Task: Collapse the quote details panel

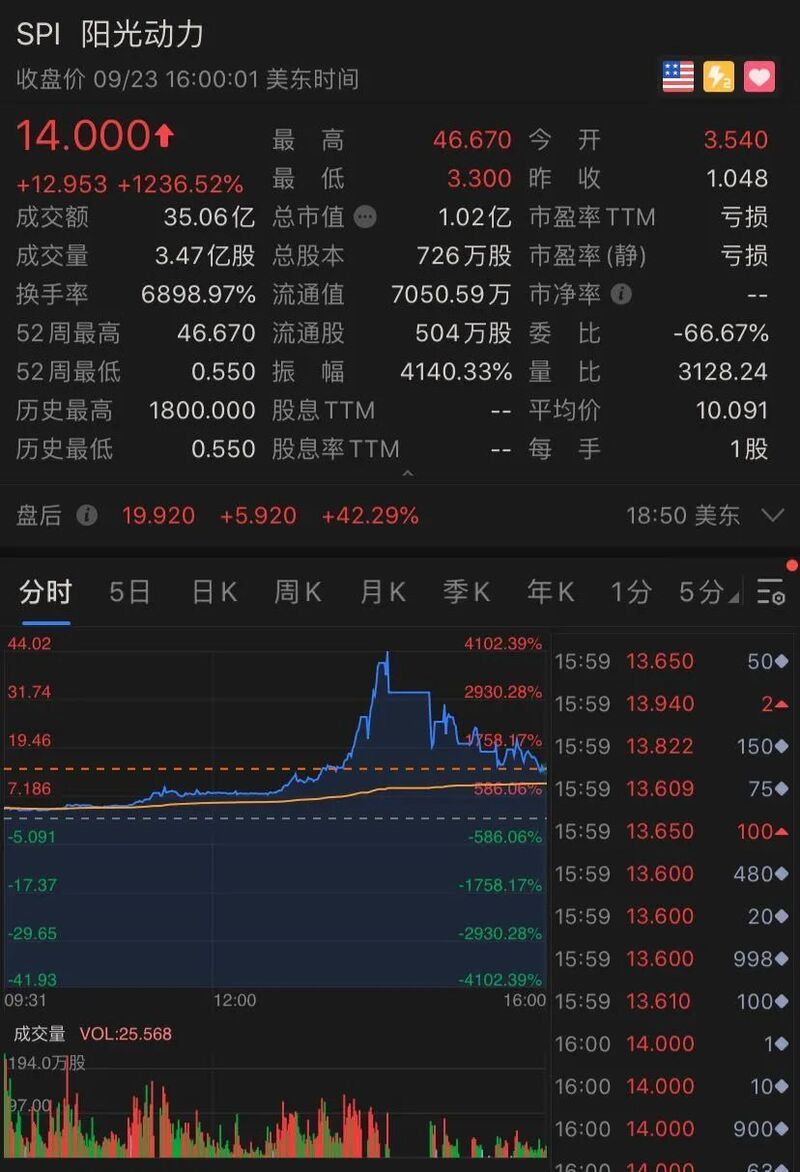Action: tap(406, 472)
